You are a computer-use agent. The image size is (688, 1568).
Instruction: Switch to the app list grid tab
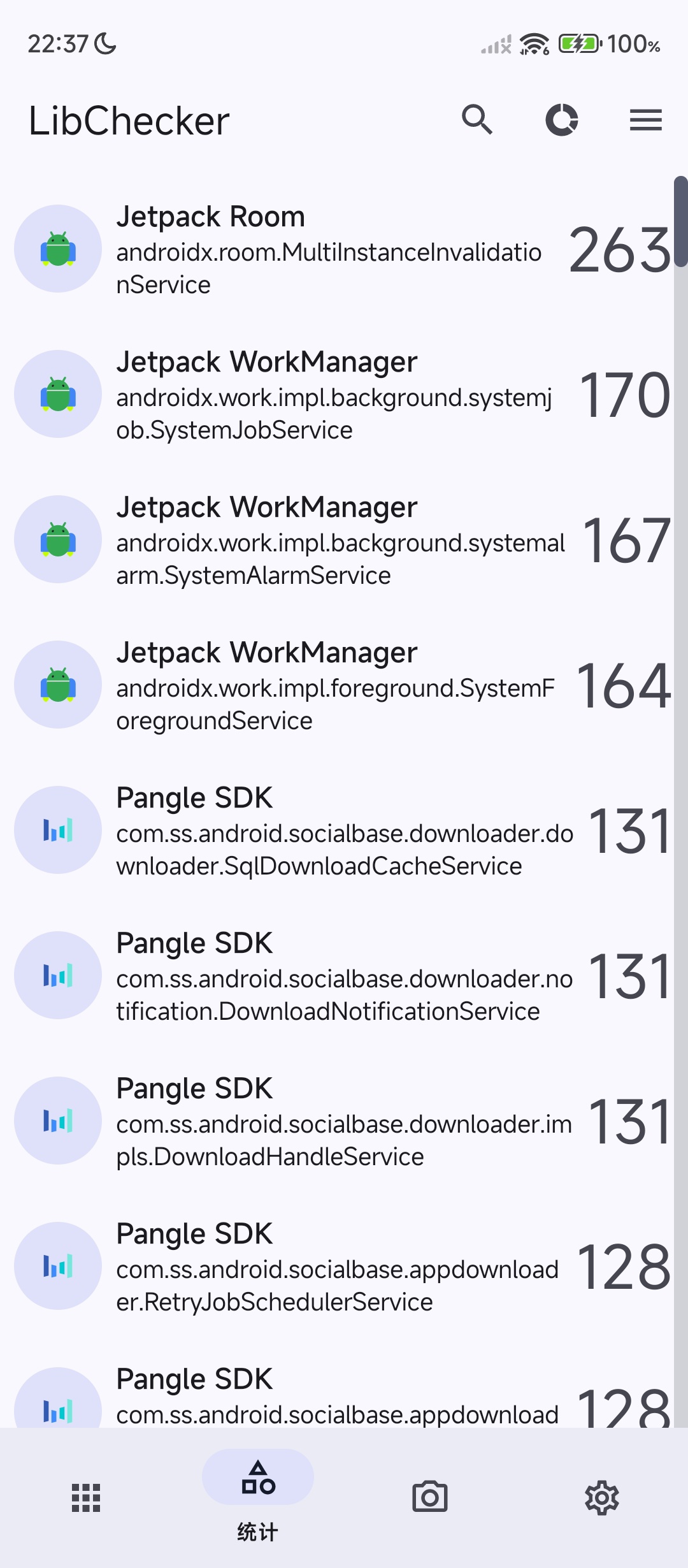pos(86,1497)
